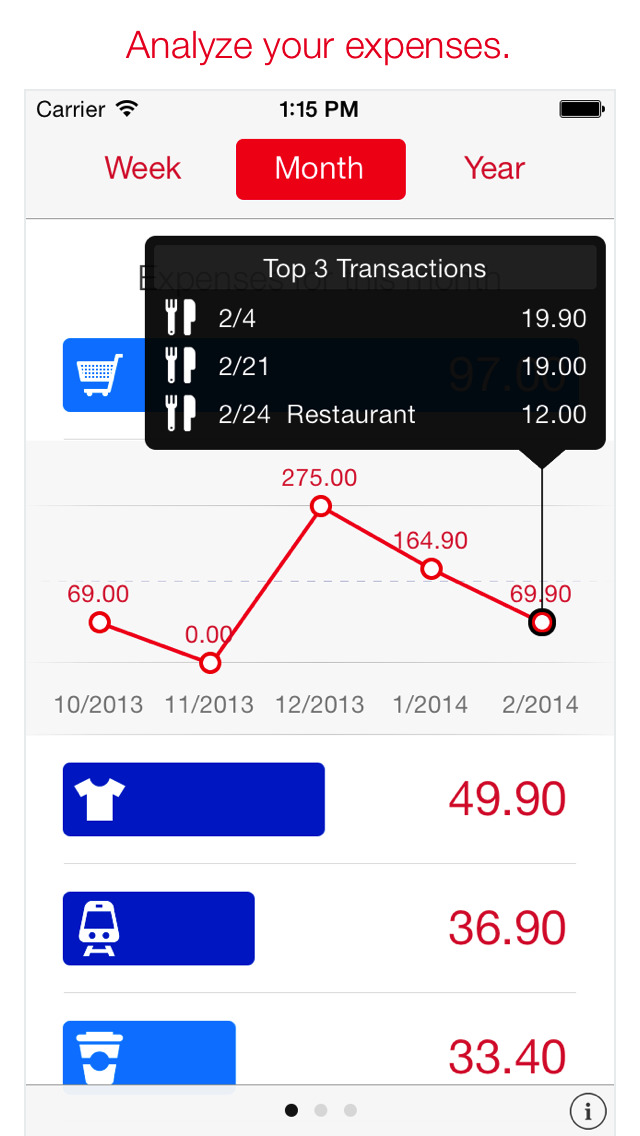Tap the highlighted 69.90 point for 2/2014

click(541, 622)
